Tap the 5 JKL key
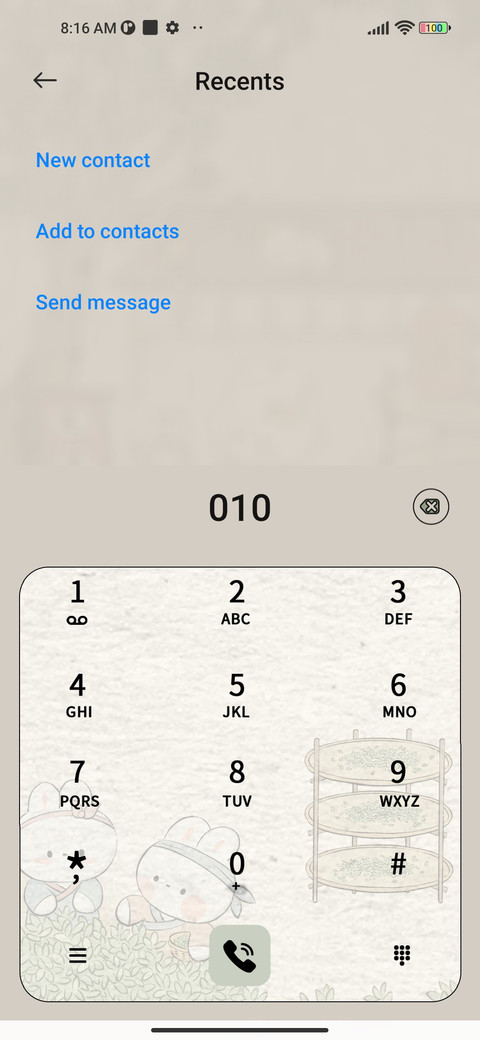The width and height of the screenshot is (480, 1040). point(236,695)
